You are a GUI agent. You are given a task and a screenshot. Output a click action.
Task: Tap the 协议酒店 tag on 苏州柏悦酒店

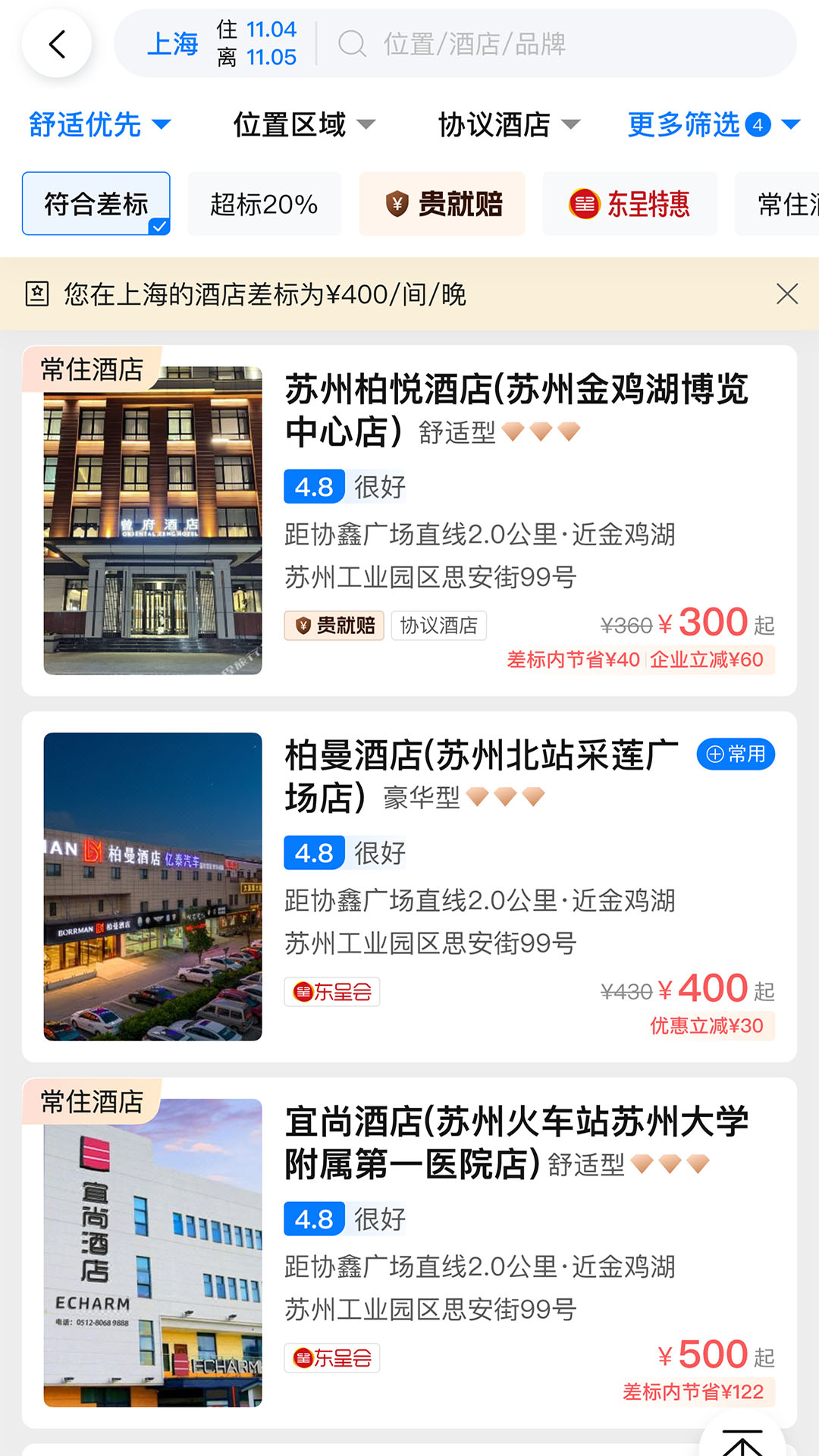438,625
